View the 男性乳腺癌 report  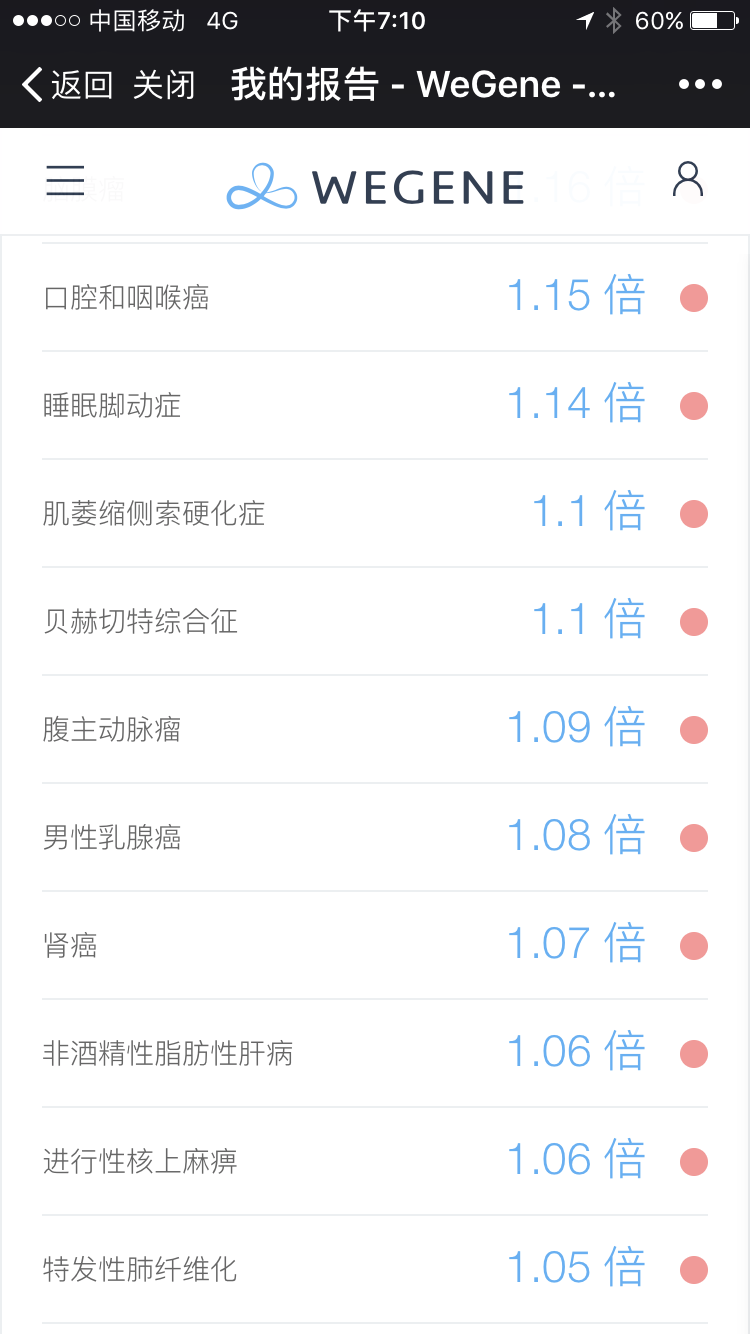tap(375, 837)
